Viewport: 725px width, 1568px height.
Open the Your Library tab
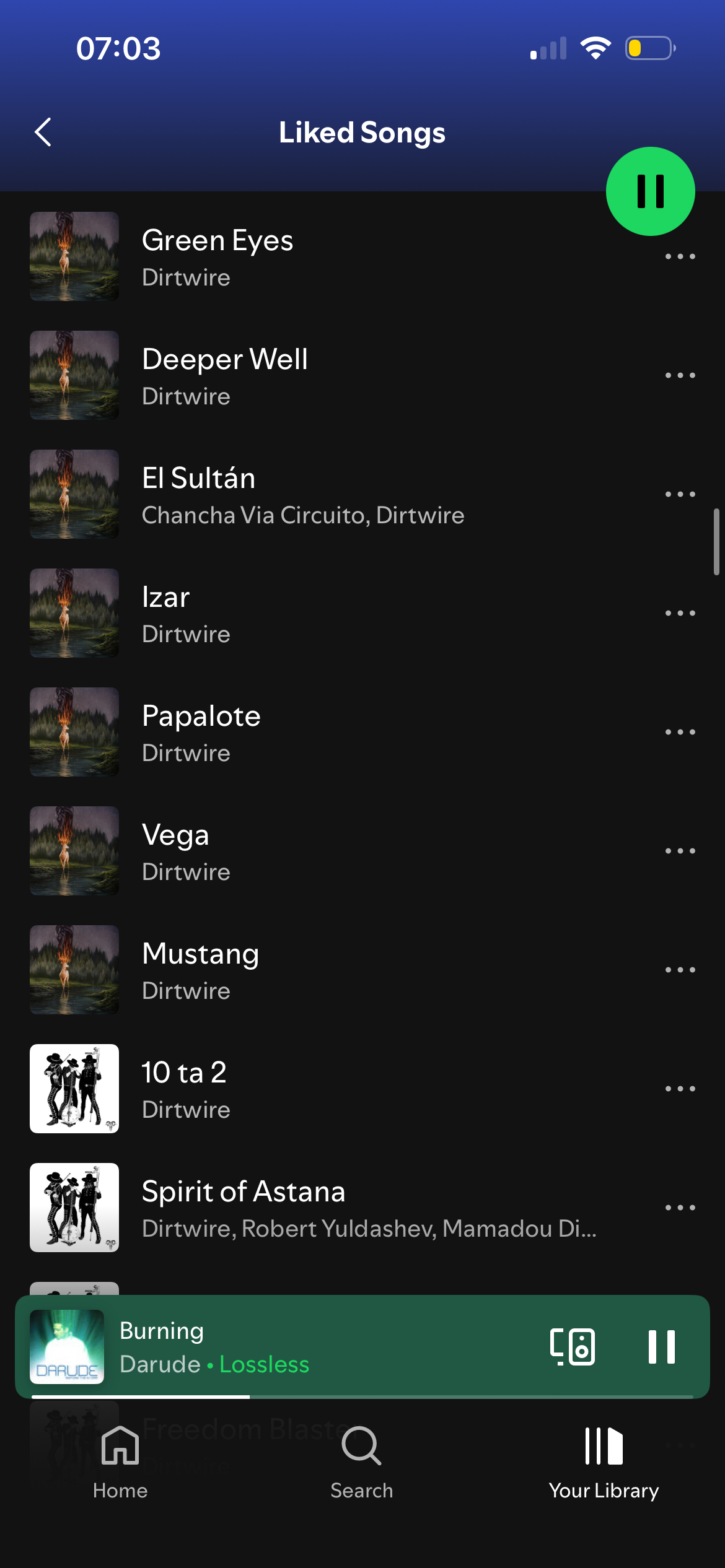pos(604,1461)
